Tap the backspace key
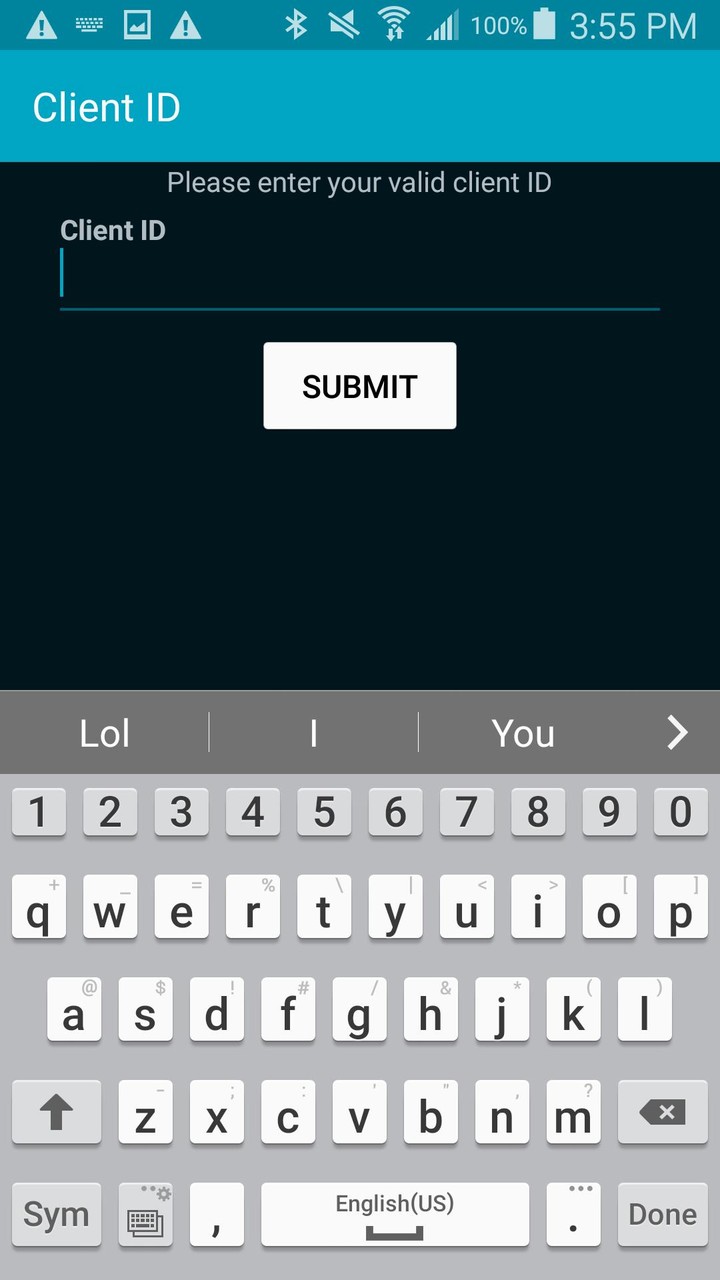This screenshot has width=720, height=1280. [x=662, y=1112]
